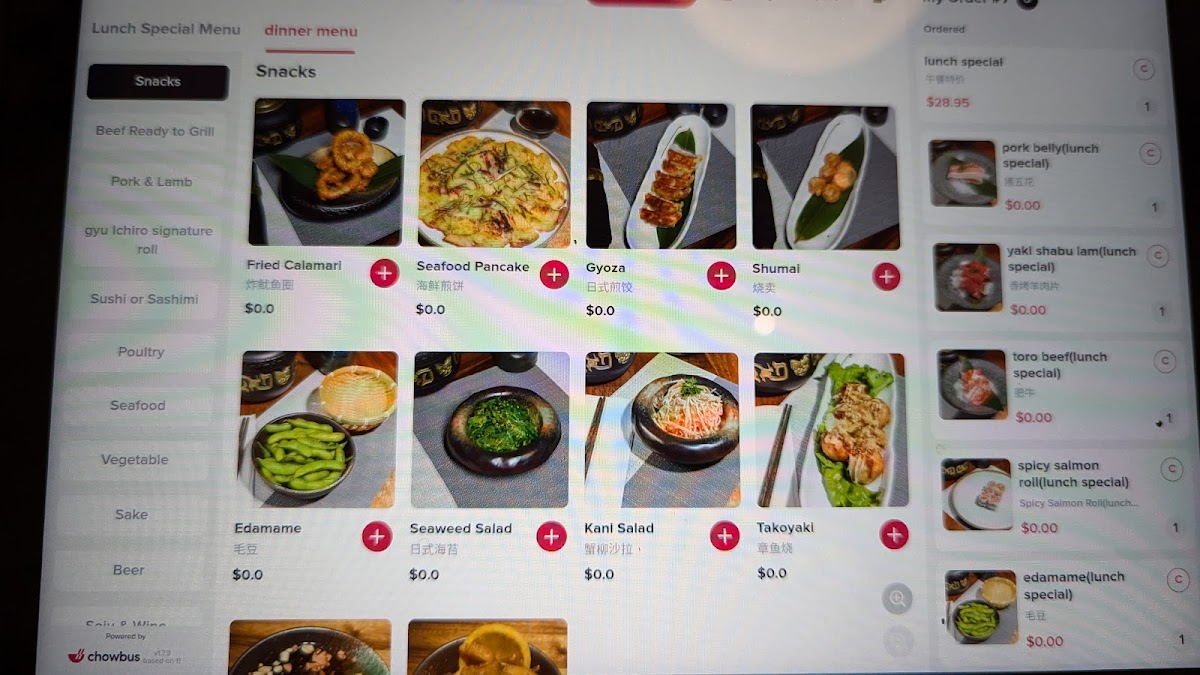Browse the Sushi or Sashimi category
Image resolution: width=1200 pixels, height=675 pixels.
[x=144, y=299]
